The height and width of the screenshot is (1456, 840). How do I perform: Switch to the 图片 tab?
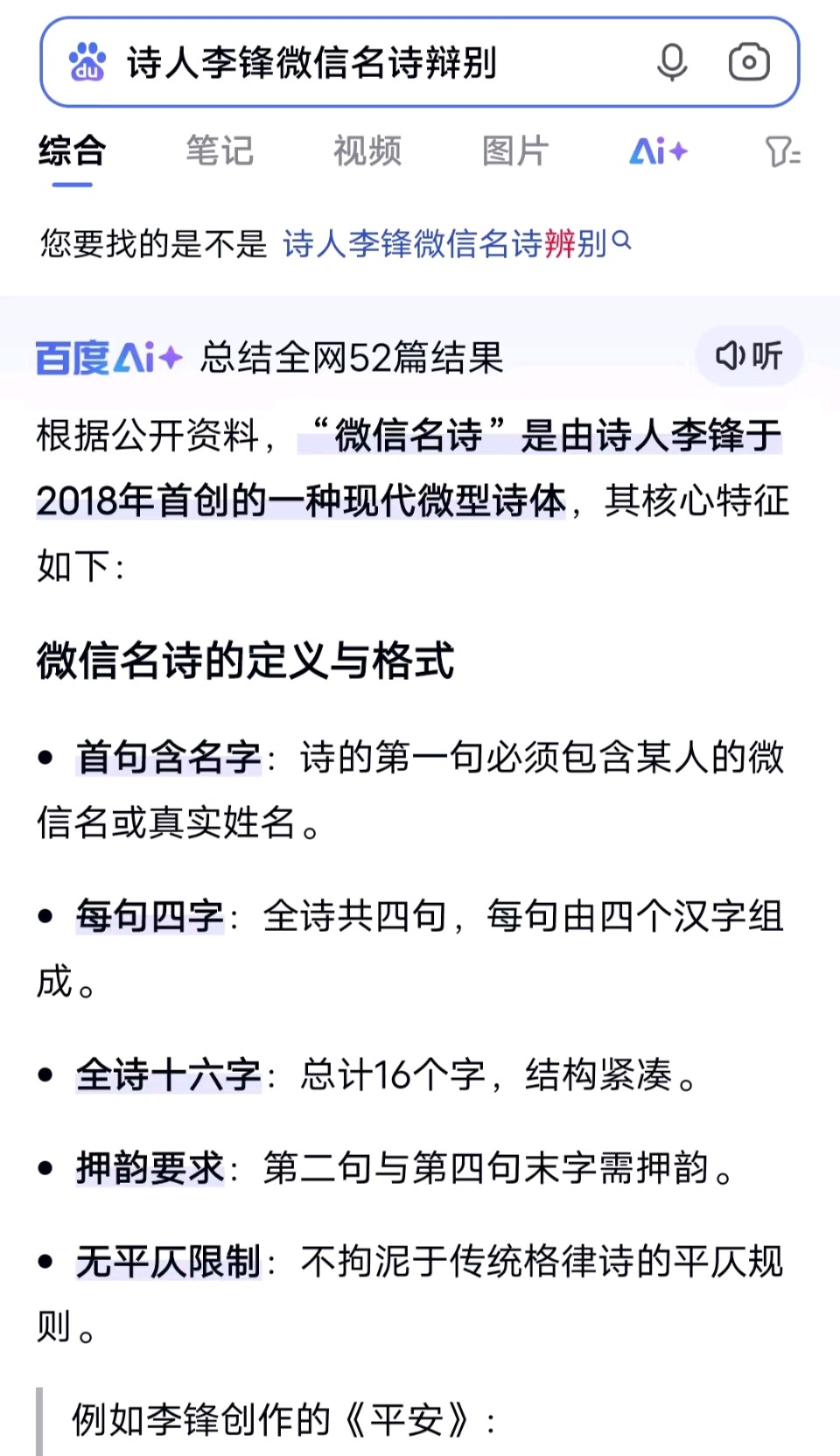click(x=515, y=151)
